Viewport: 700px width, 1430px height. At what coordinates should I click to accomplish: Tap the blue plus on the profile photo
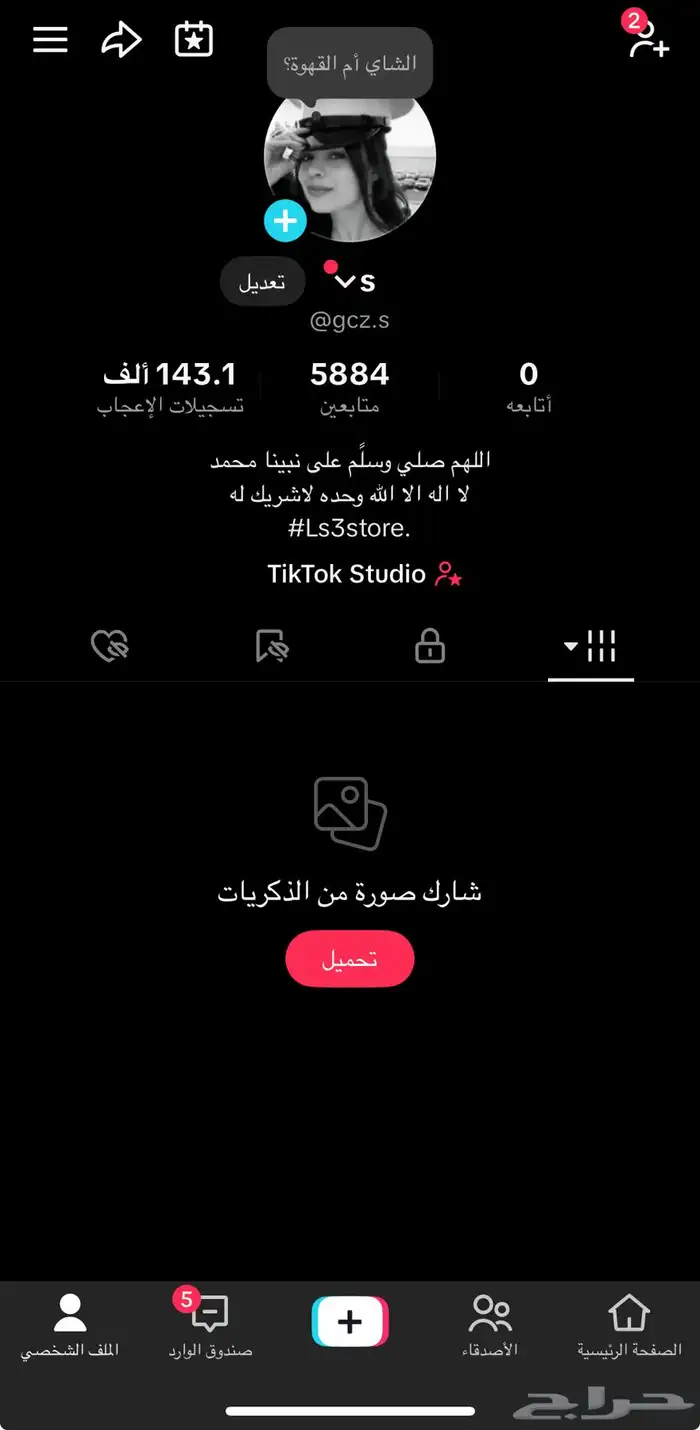pyautogui.click(x=285, y=221)
